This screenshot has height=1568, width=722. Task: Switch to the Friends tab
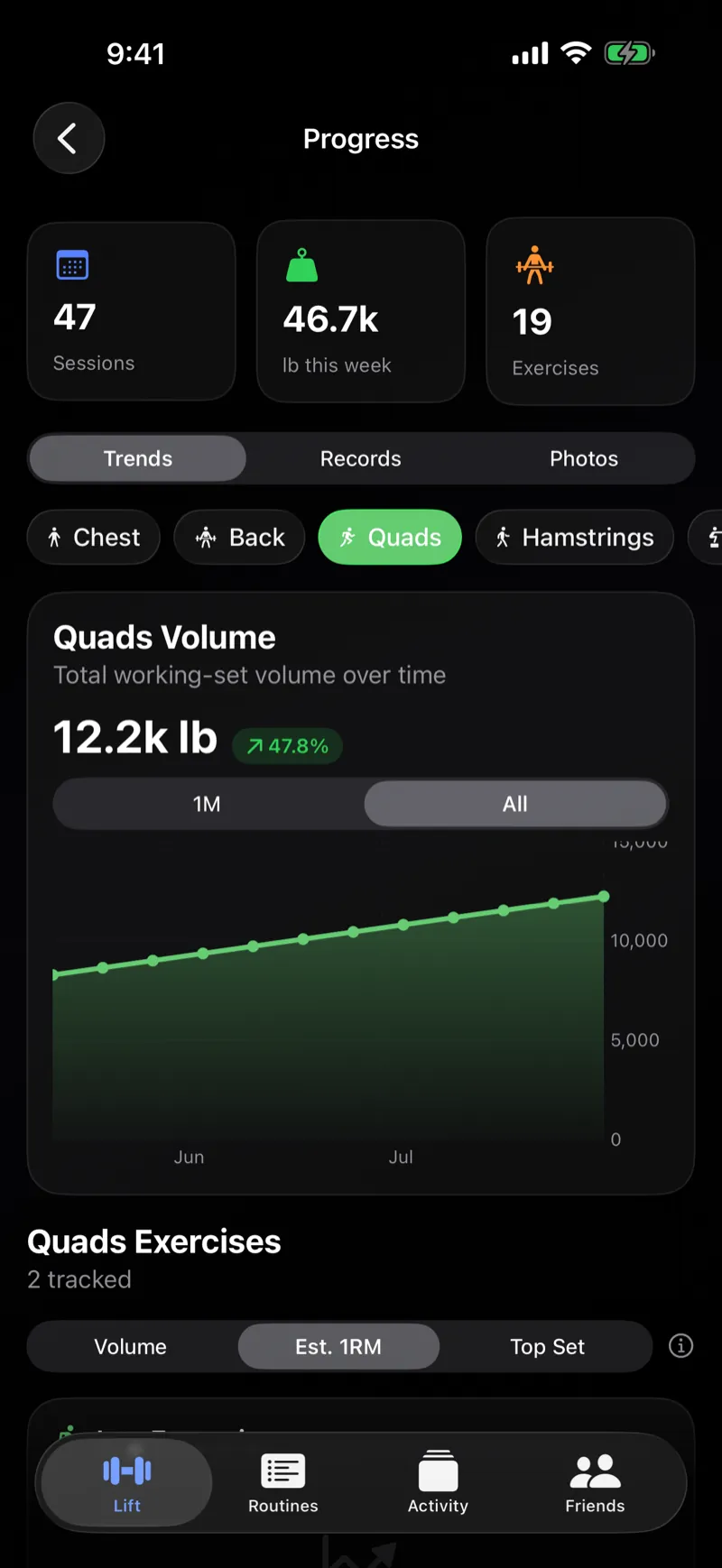(595, 1482)
